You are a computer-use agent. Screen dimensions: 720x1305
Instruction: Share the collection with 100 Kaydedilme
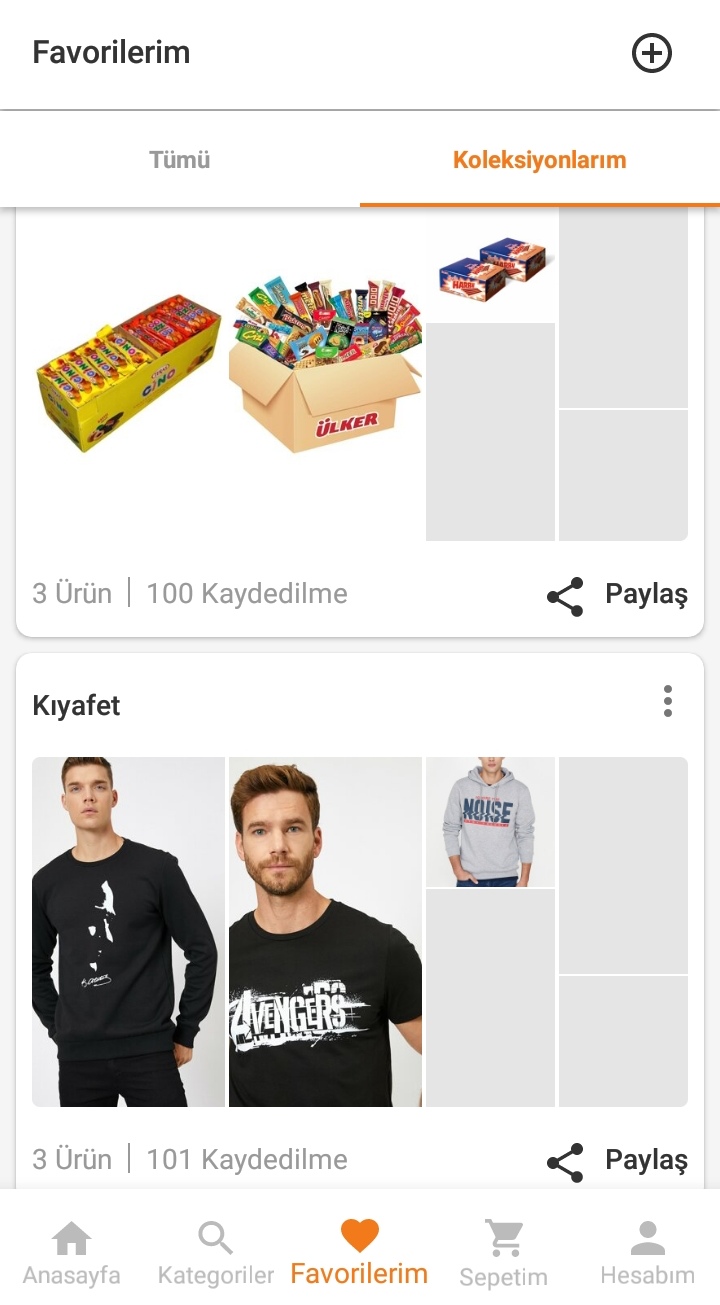click(x=618, y=595)
